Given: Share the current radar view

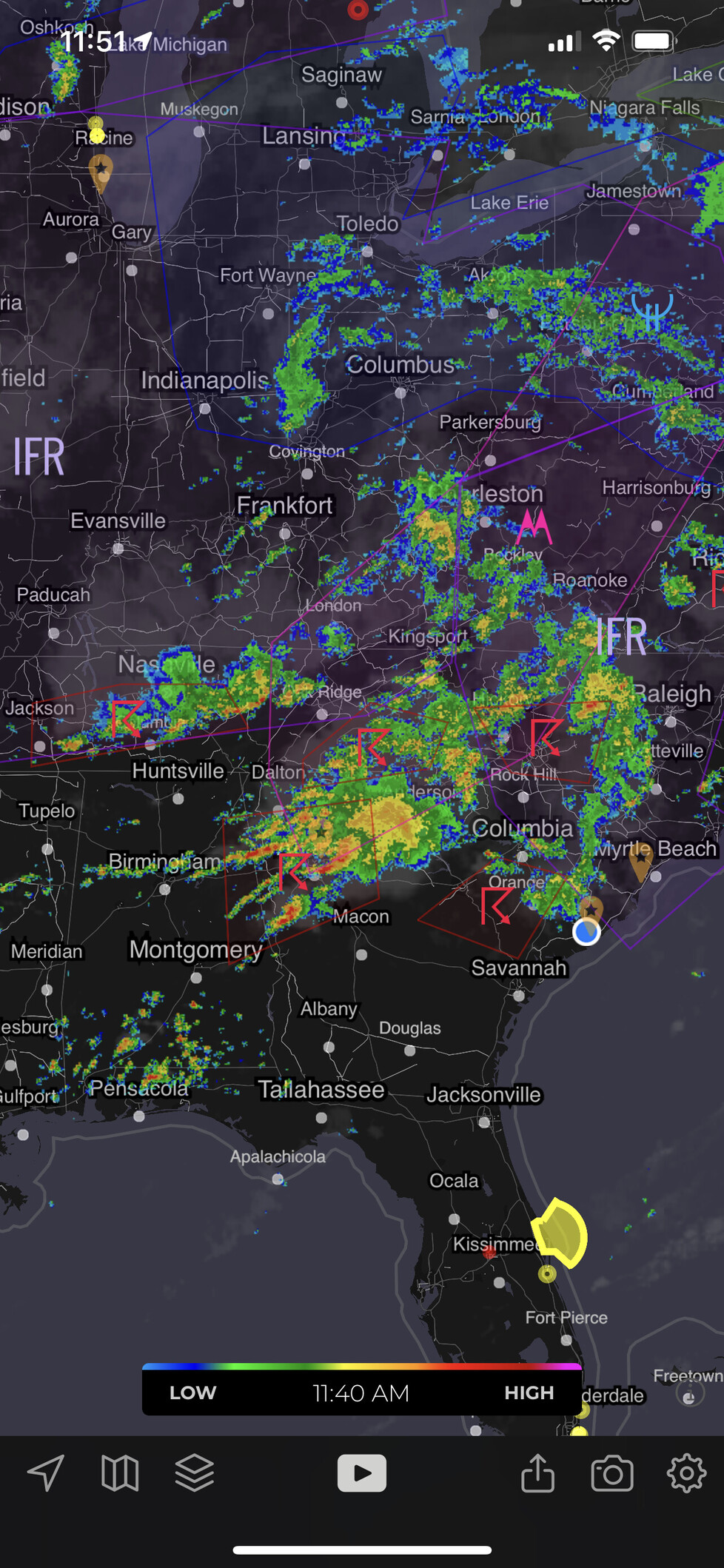Looking at the screenshot, I should [x=538, y=1472].
